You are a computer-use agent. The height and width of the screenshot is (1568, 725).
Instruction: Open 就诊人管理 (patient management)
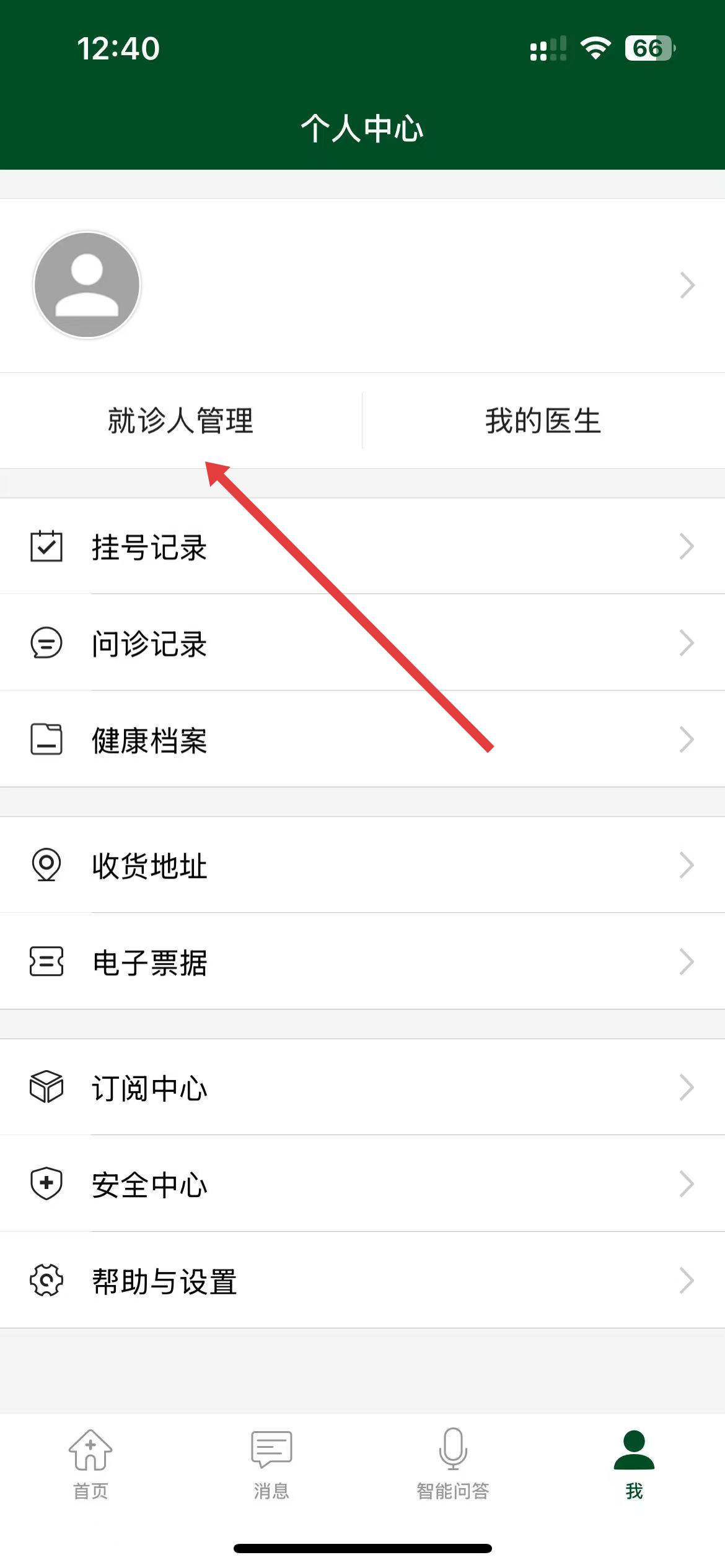(180, 420)
